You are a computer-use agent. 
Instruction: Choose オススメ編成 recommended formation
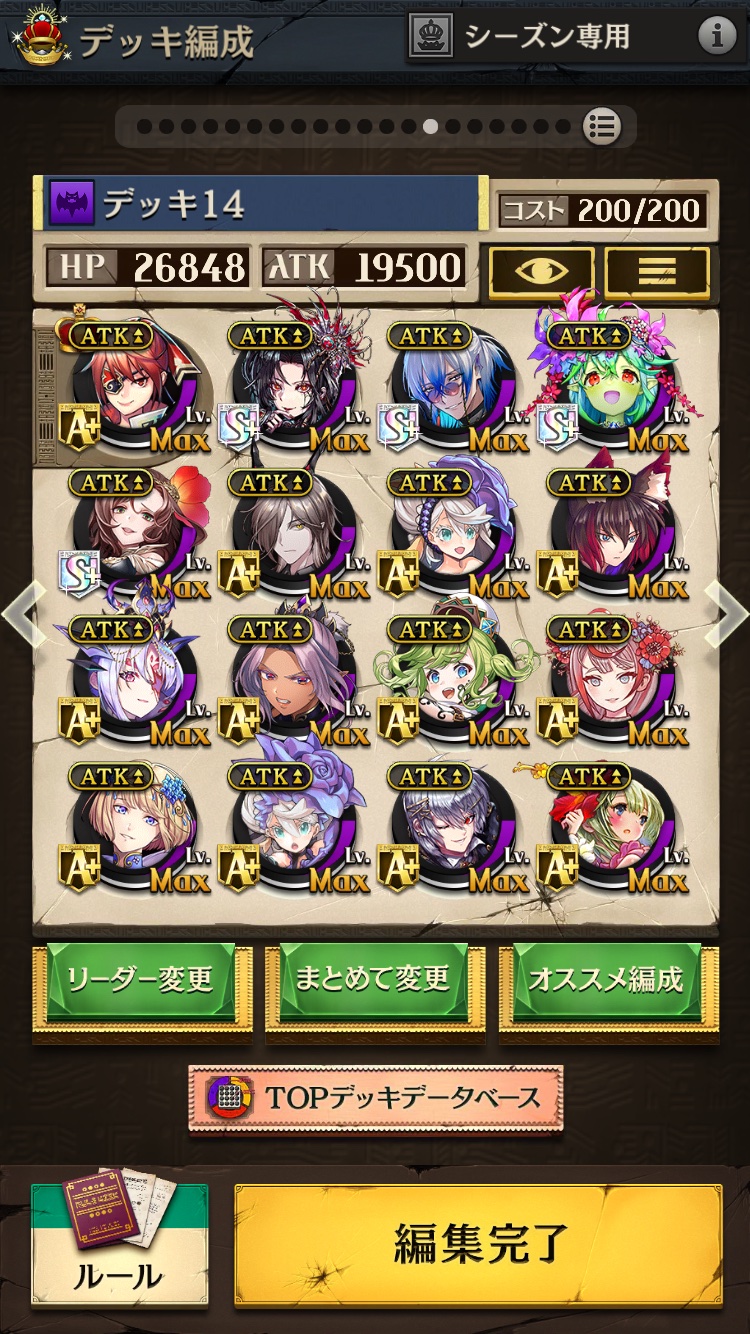coord(608,980)
